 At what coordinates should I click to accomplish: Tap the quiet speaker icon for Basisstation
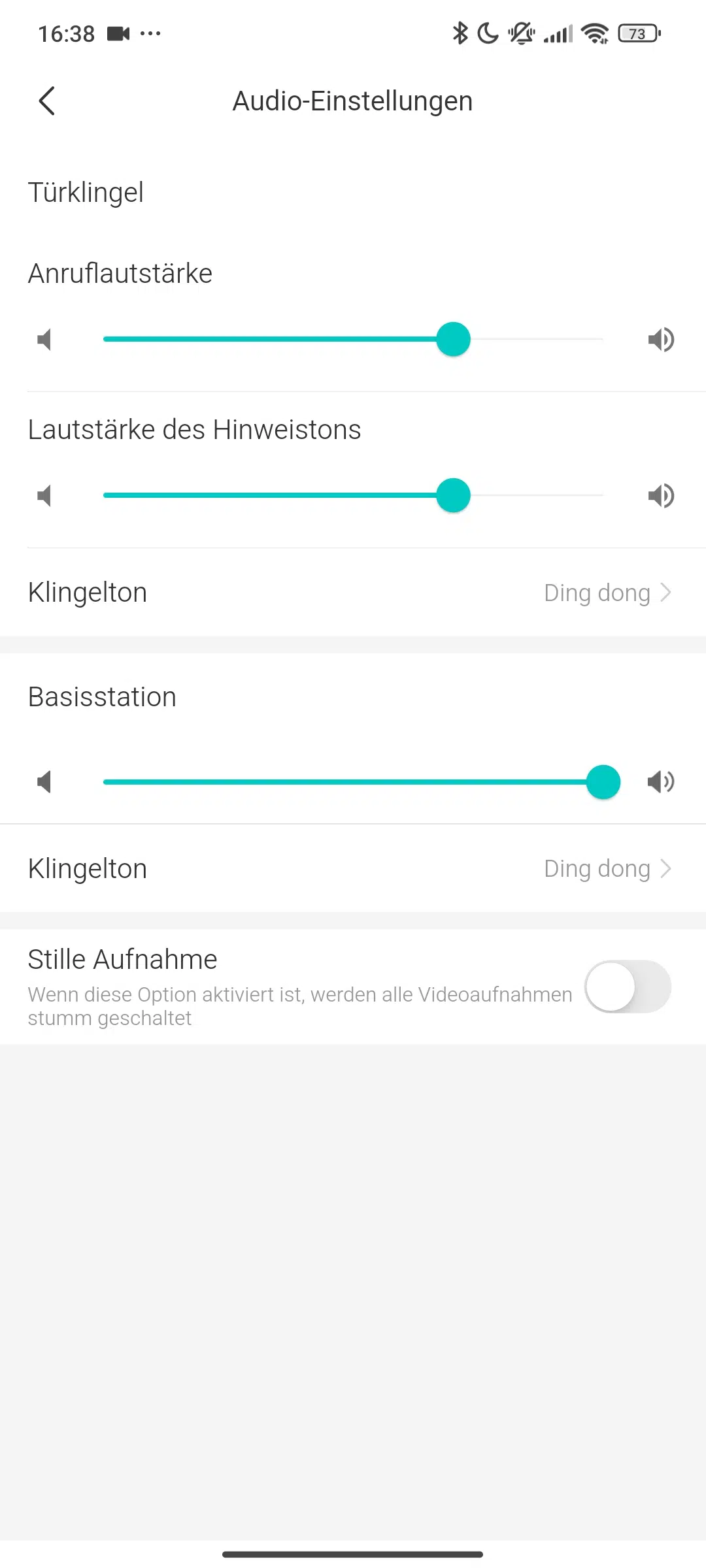pos(44,782)
